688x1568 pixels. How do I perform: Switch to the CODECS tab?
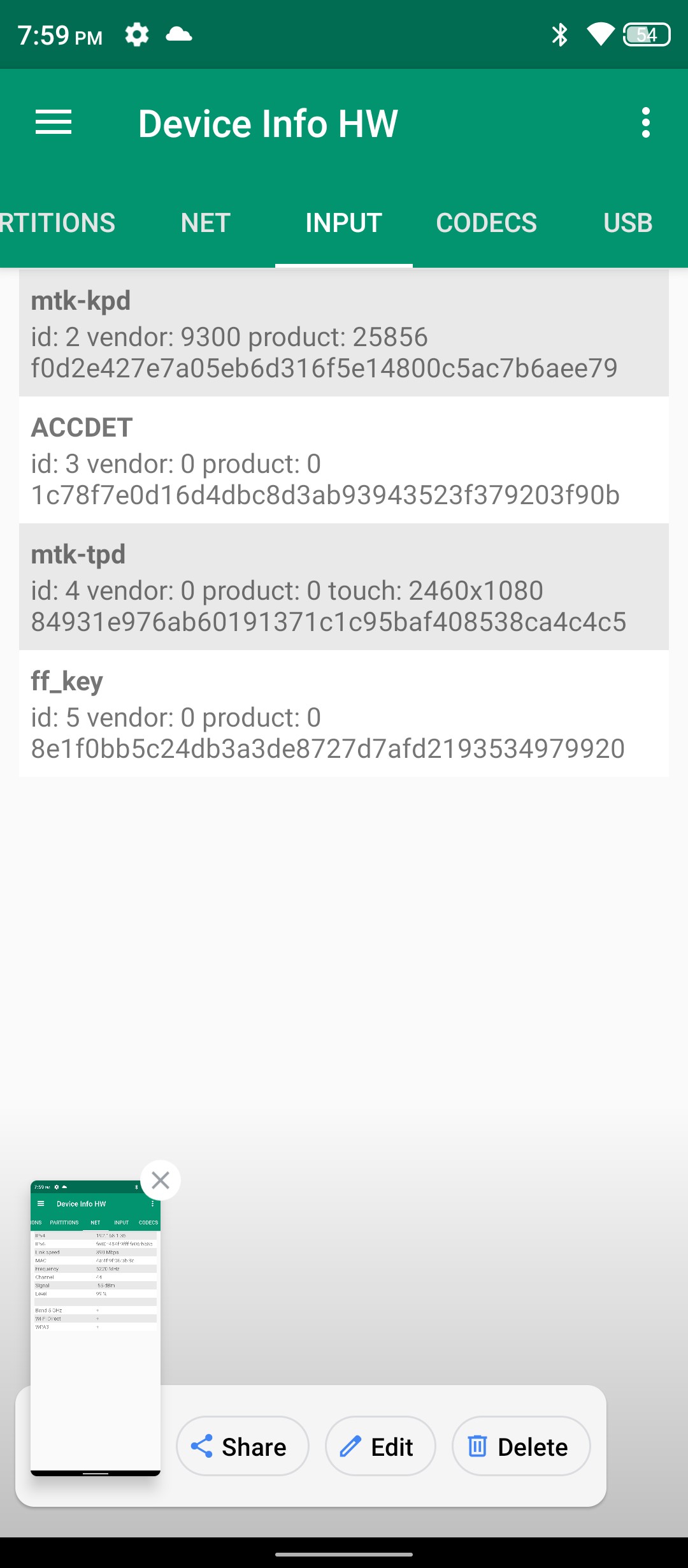(486, 223)
